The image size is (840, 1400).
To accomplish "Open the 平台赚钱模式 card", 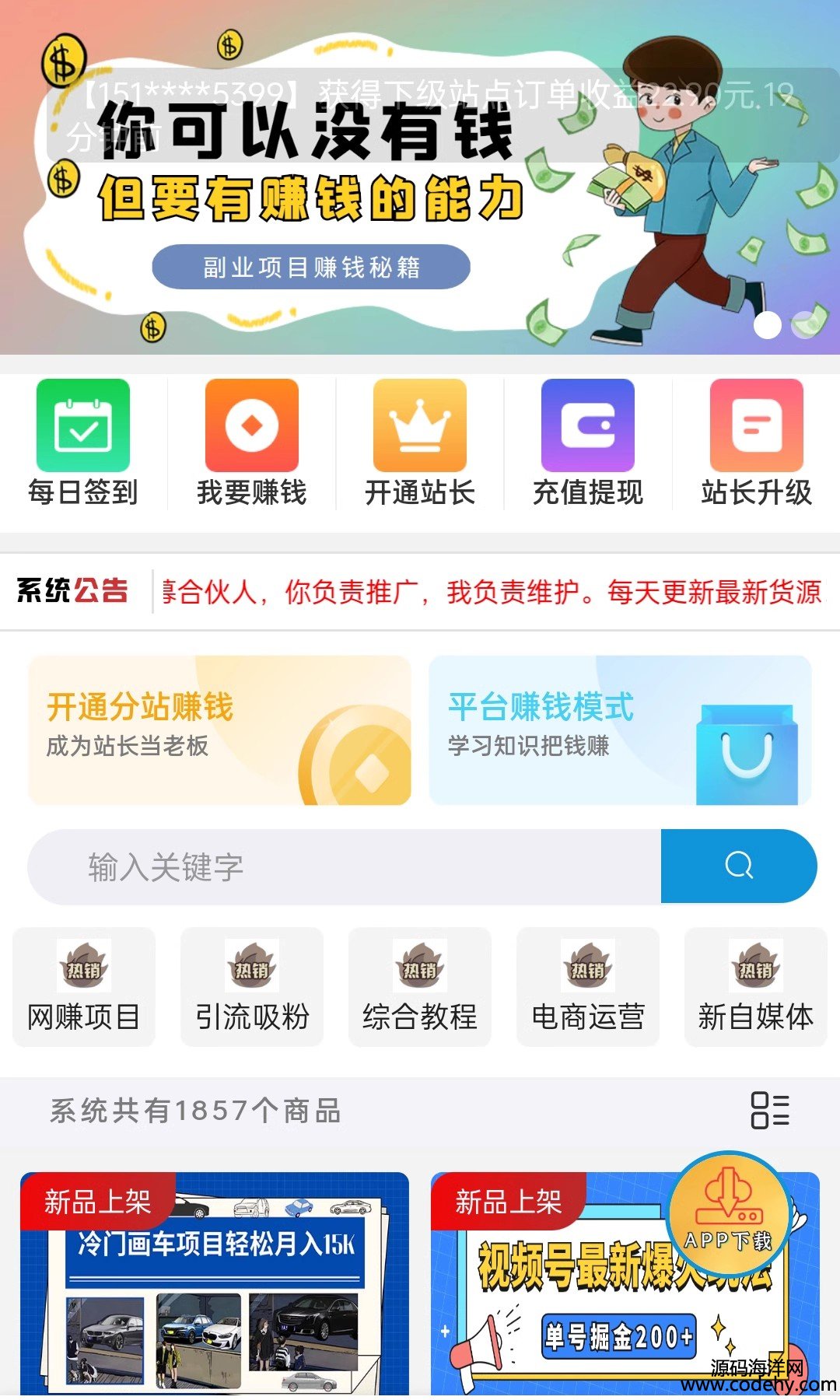I will 620,730.
